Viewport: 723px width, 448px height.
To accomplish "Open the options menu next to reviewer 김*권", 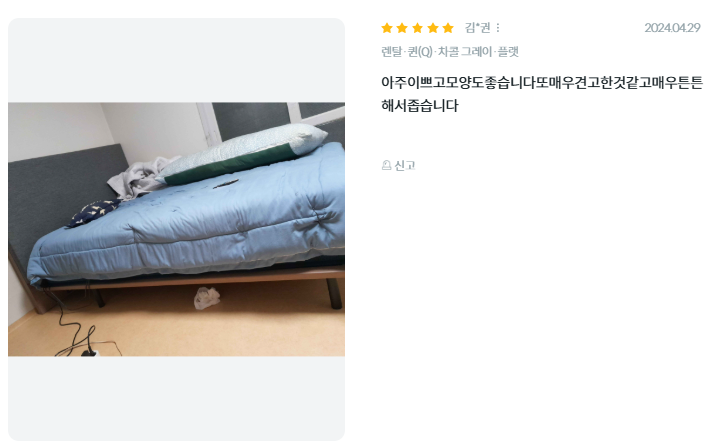I will 498,28.
